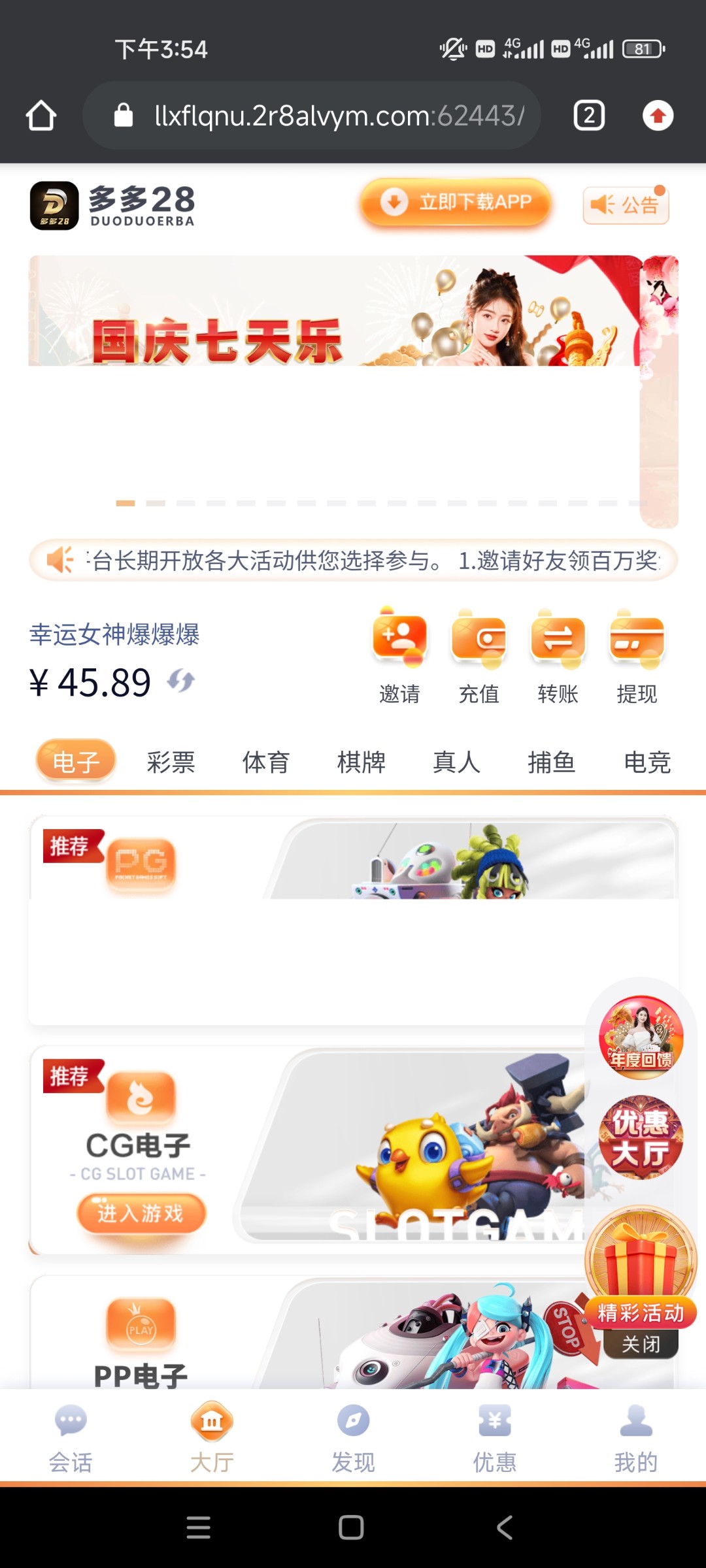706x1568 pixels.
Task: Close the floating 精彩活动 widget
Action: pos(641,1345)
